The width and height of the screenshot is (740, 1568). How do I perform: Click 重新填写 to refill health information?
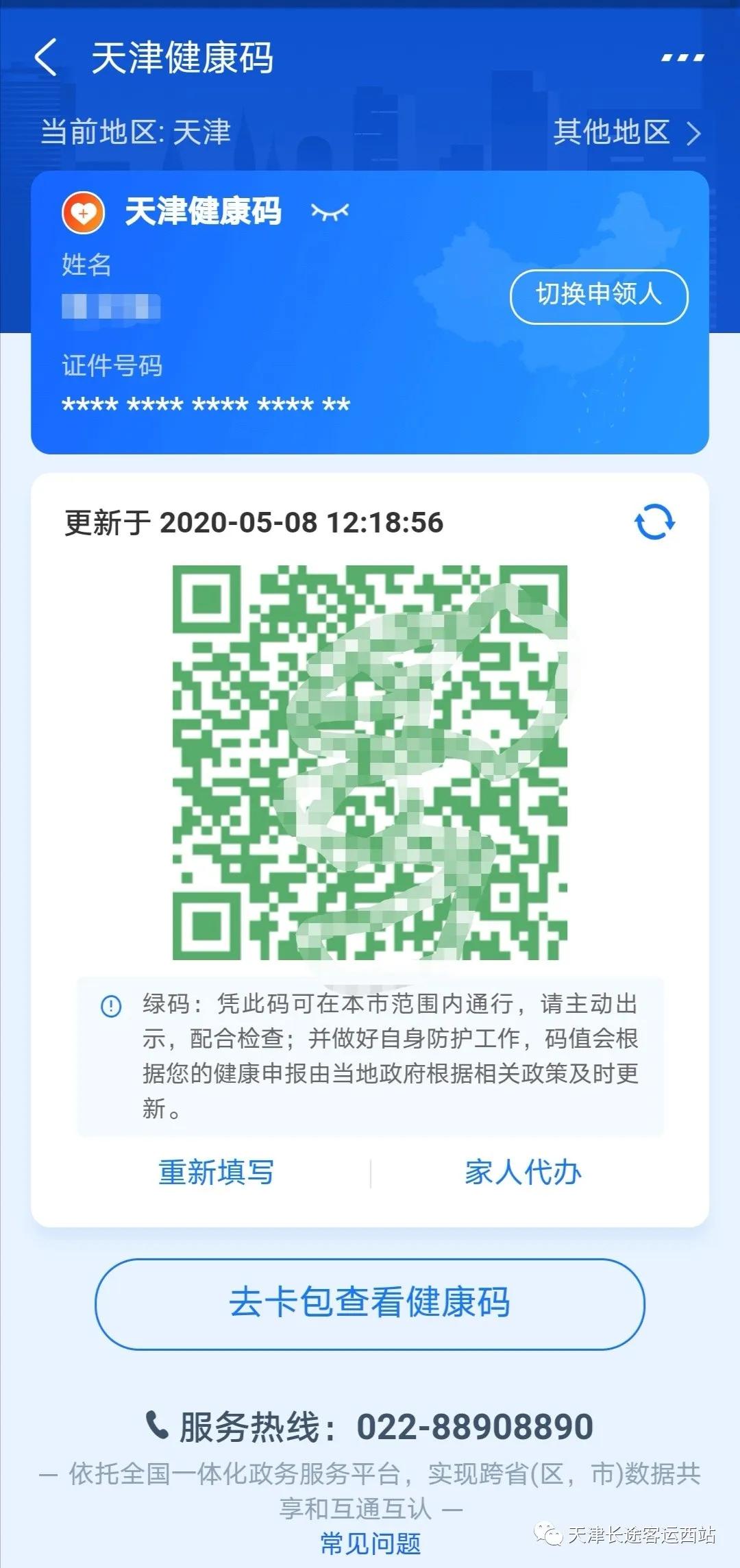coord(214,1173)
